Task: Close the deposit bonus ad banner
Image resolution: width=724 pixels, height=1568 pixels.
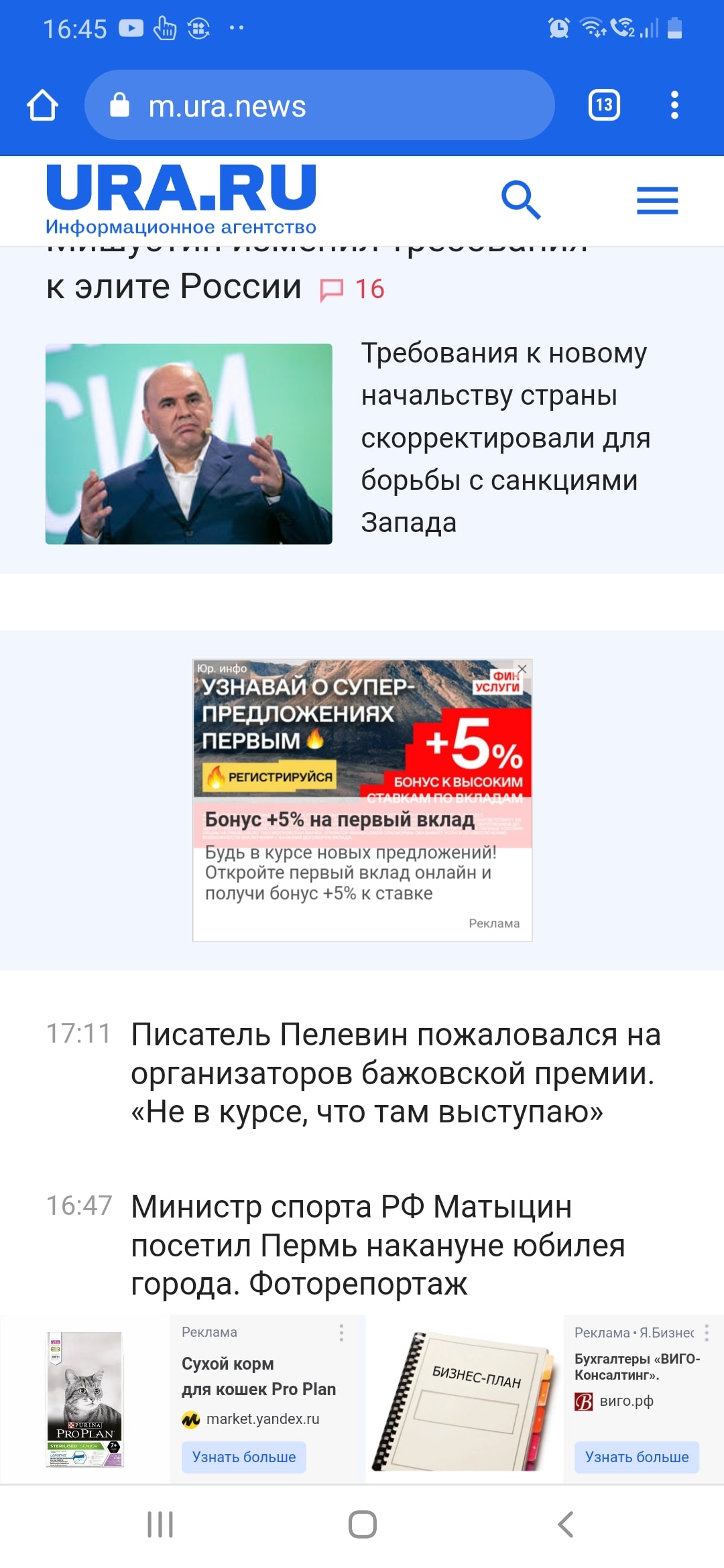Action: (x=522, y=669)
